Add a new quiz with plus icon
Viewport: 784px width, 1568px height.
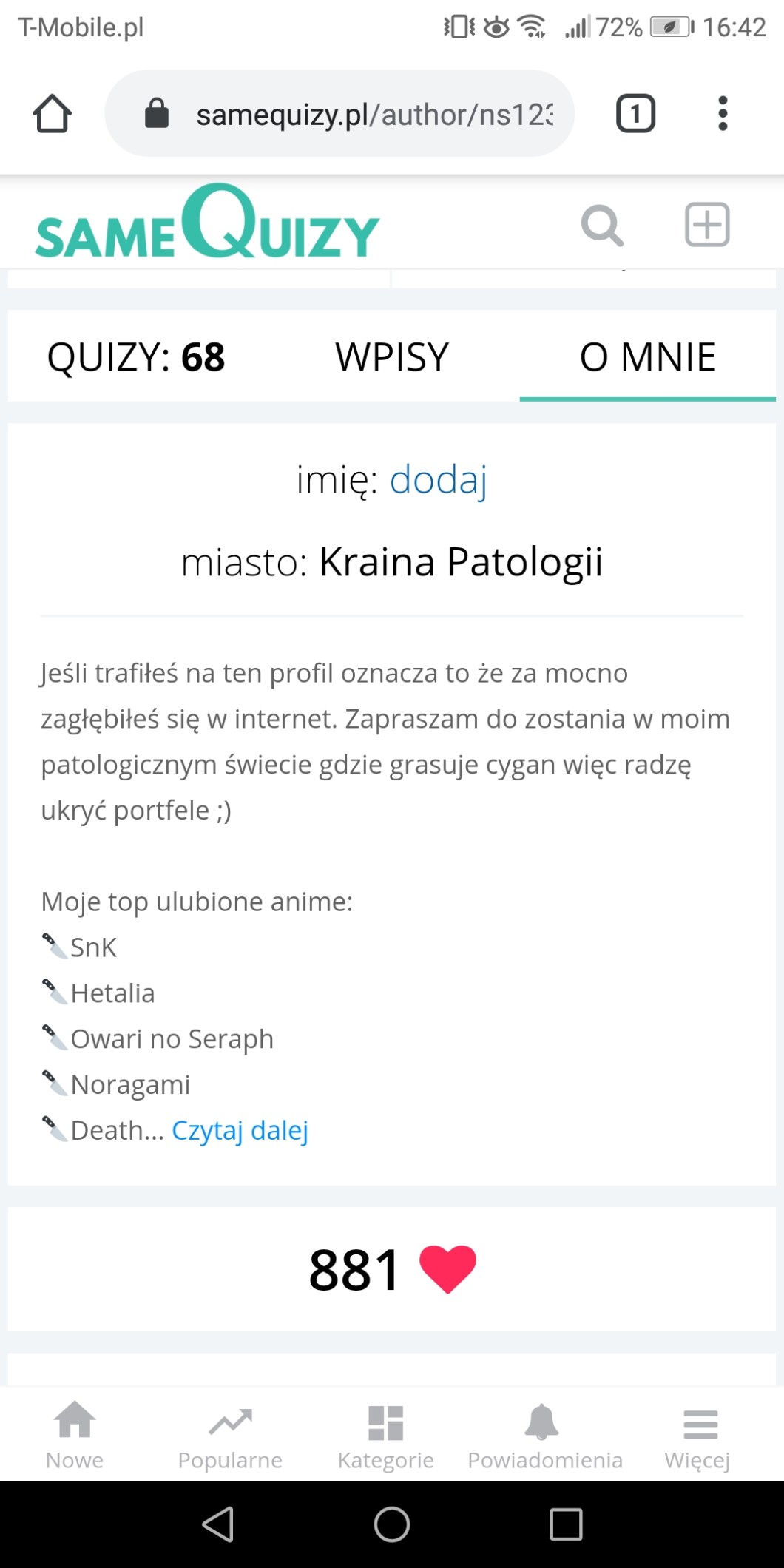pyautogui.click(x=707, y=224)
